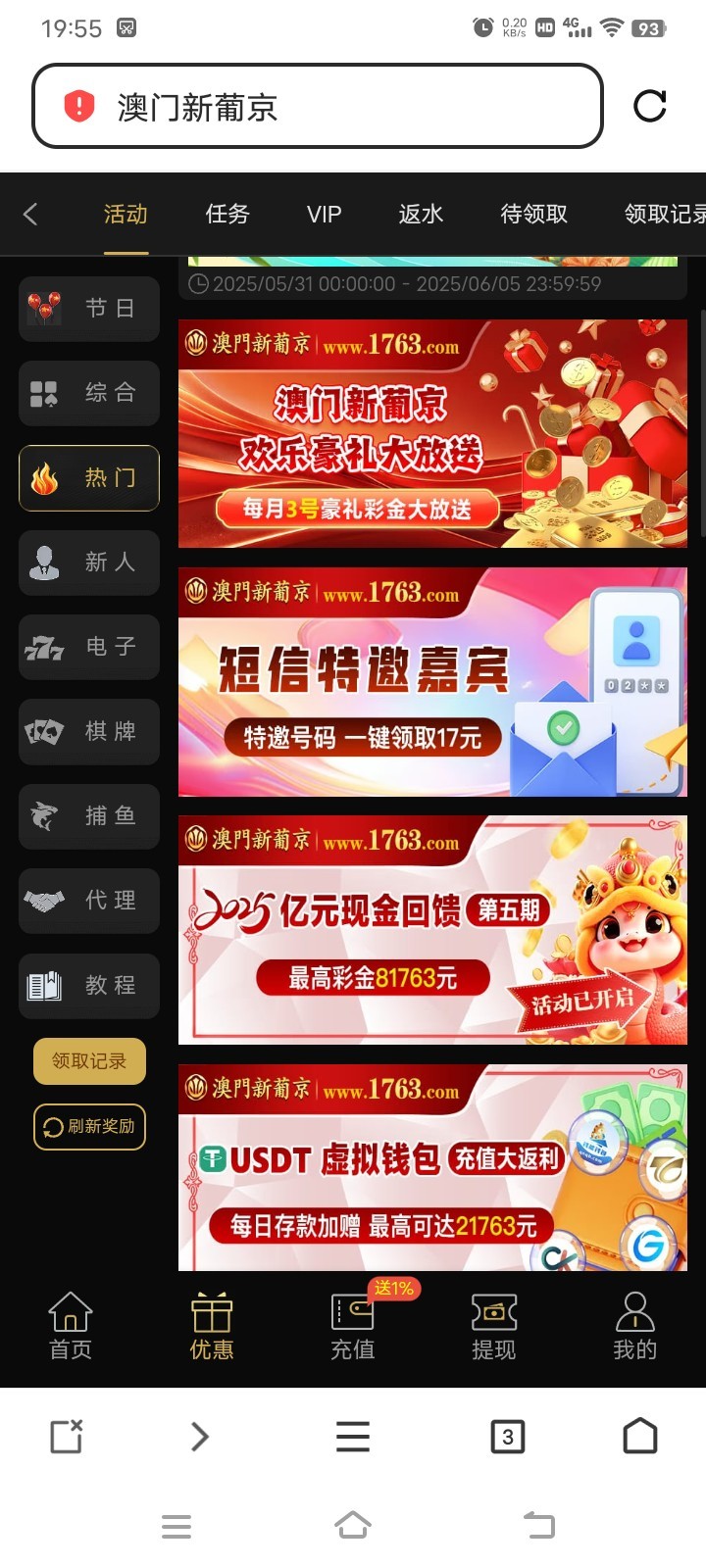The height and width of the screenshot is (1568, 706).
Task: Open the 充值 tab
Action: 353,1326
